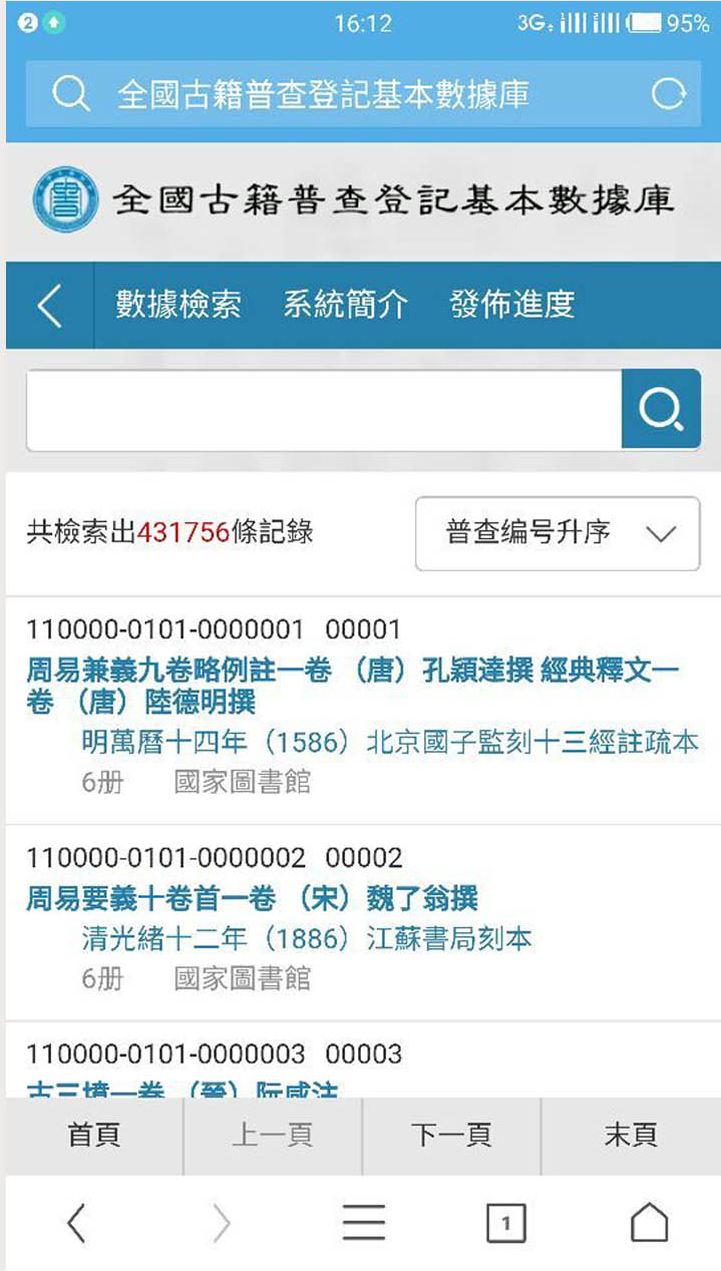Open the 系統簡介 tab

pos(345,305)
